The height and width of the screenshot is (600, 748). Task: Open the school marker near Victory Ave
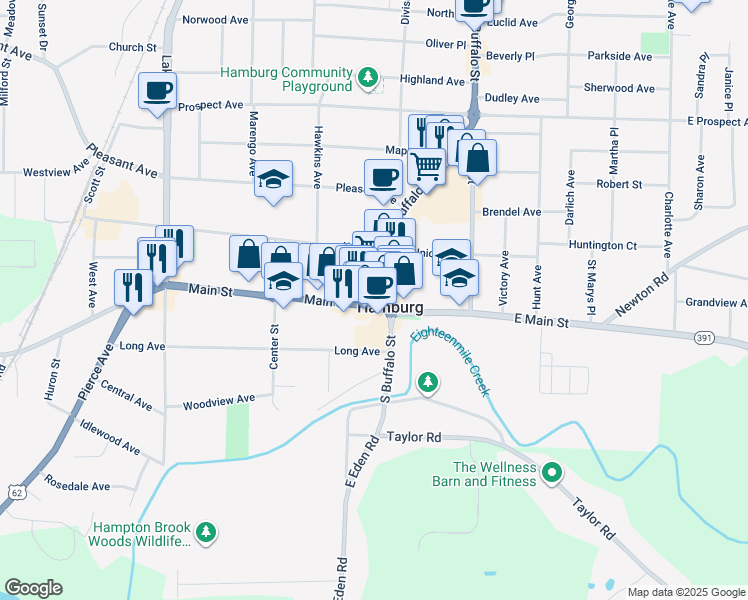[459, 278]
